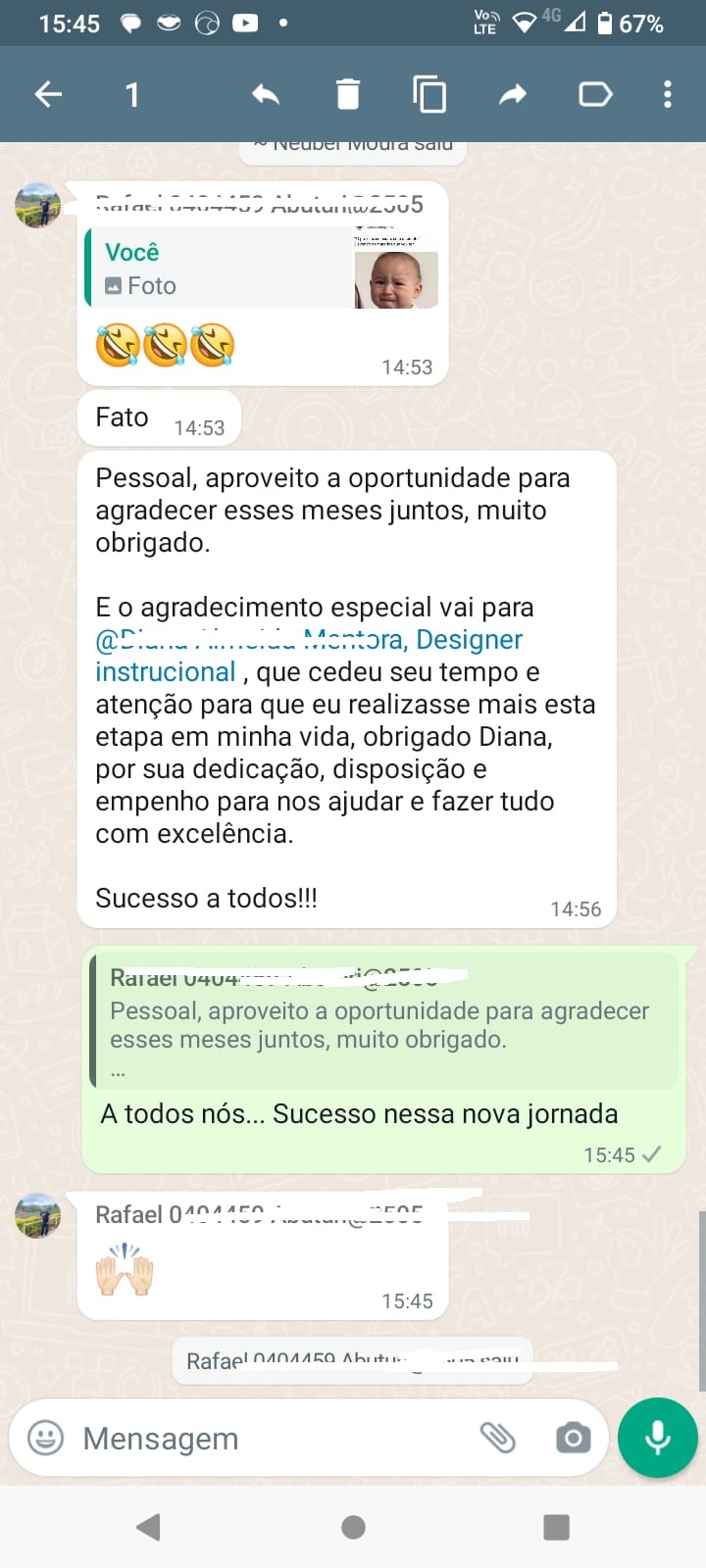Open the camera from the message bar
Image resolution: width=706 pixels, height=1568 pixels.
tap(573, 1438)
